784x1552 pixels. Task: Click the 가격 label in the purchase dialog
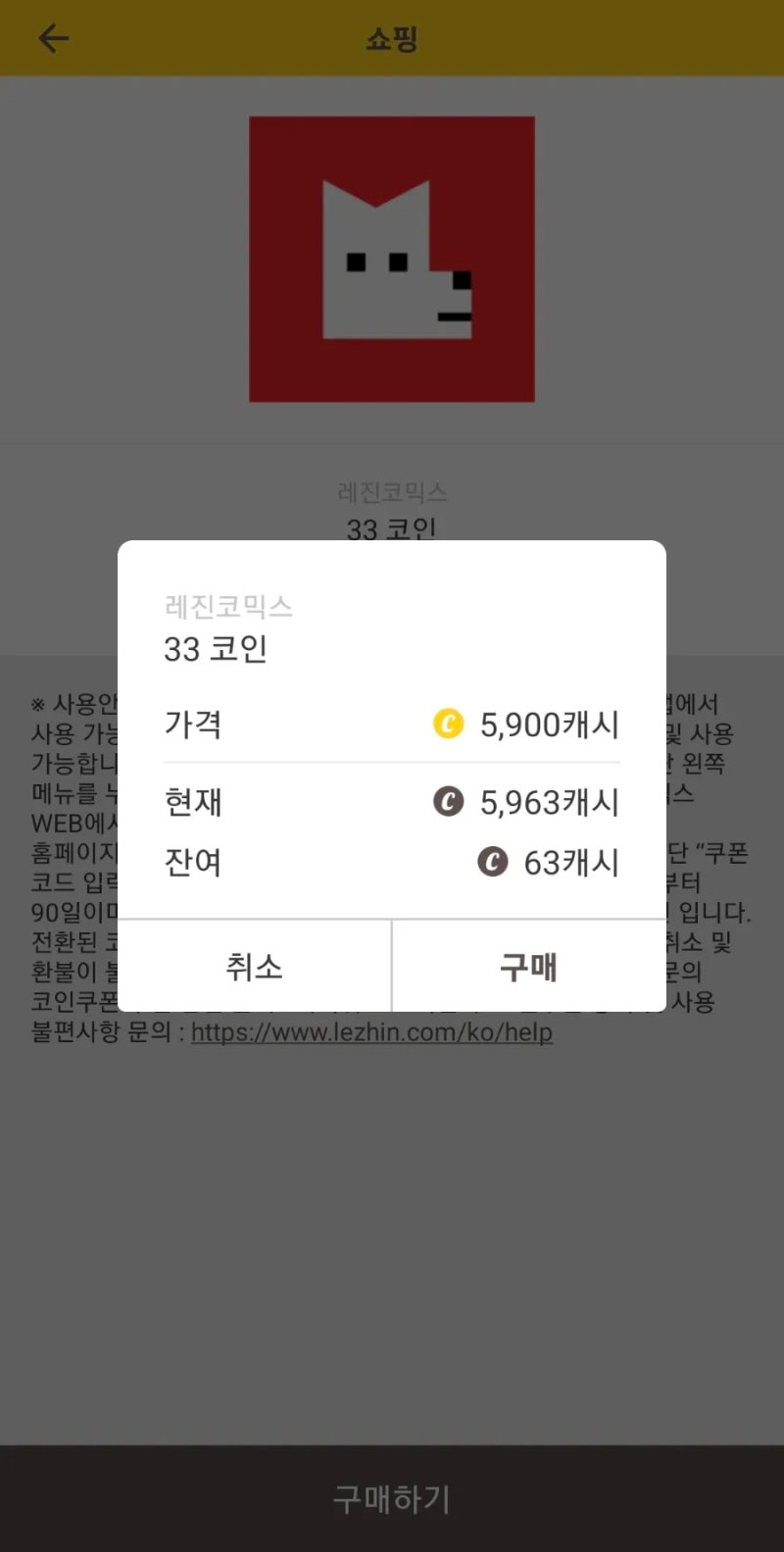(192, 725)
